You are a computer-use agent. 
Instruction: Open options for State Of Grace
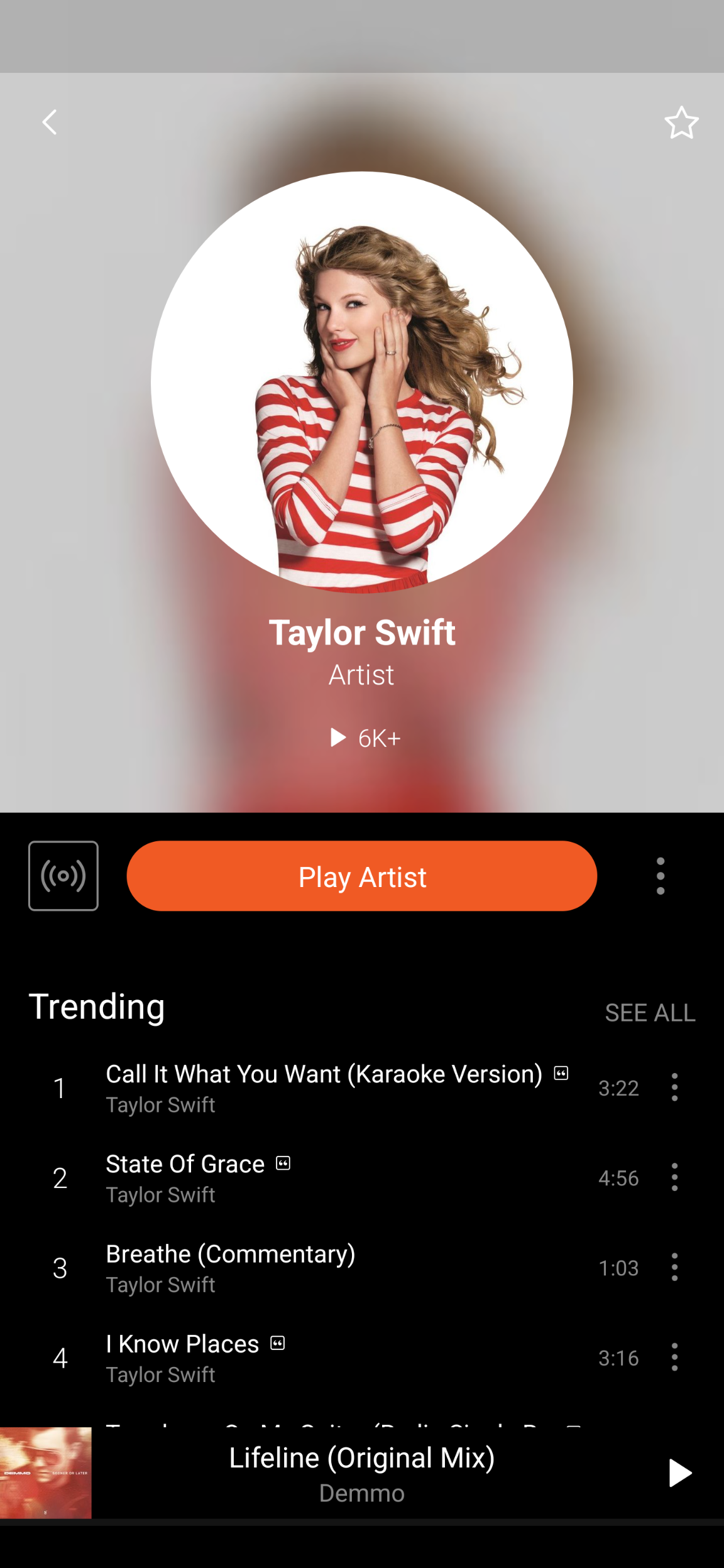coord(674,1177)
